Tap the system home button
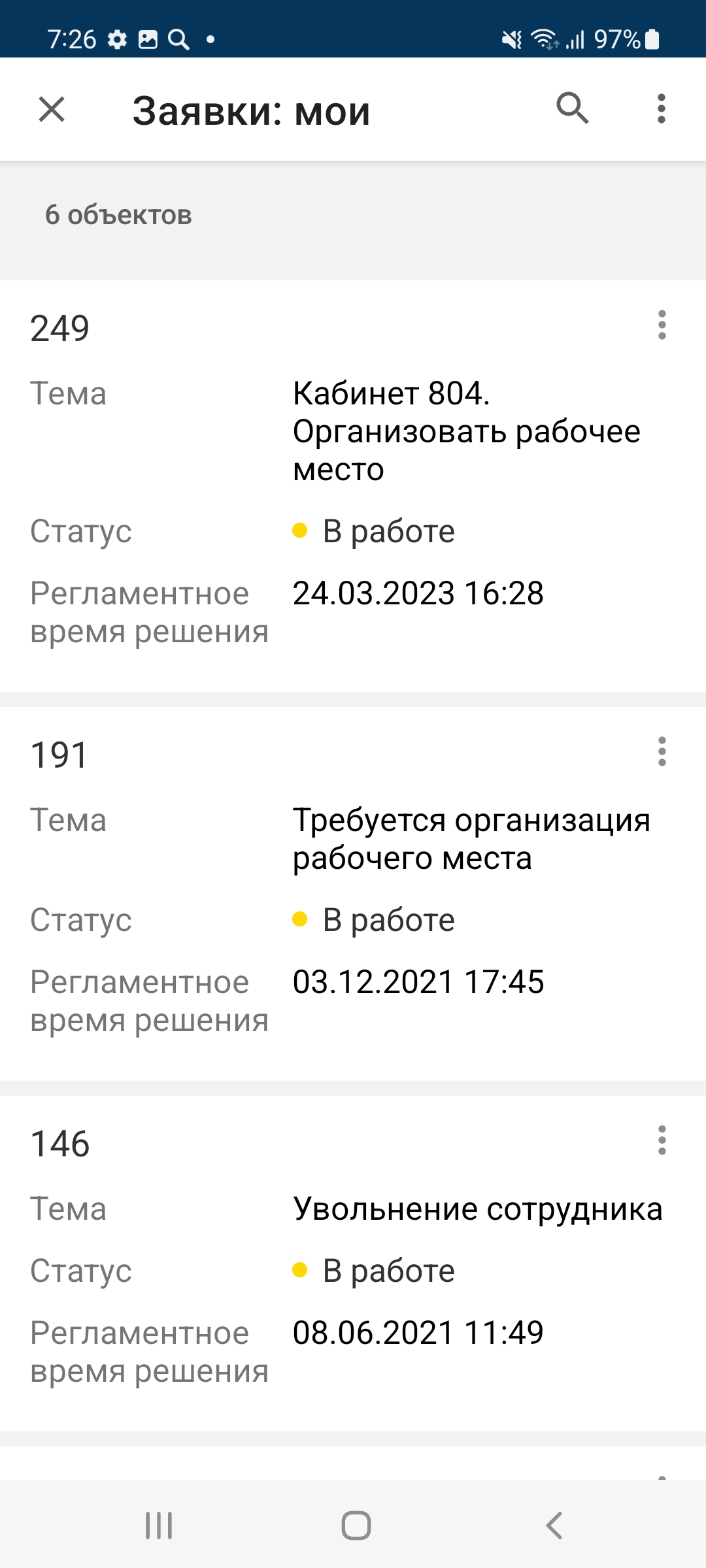 click(356, 1526)
